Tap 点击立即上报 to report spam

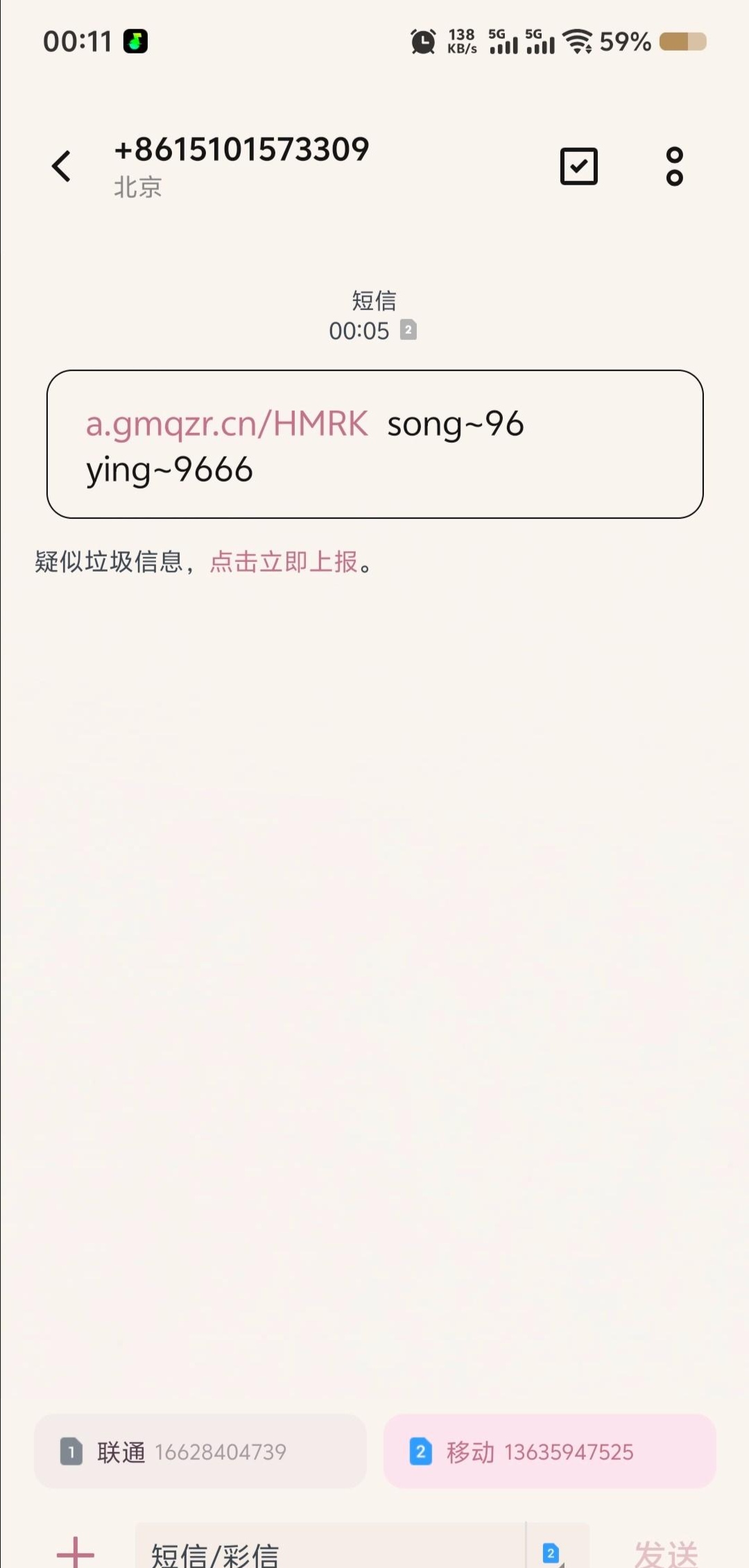tap(284, 561)
